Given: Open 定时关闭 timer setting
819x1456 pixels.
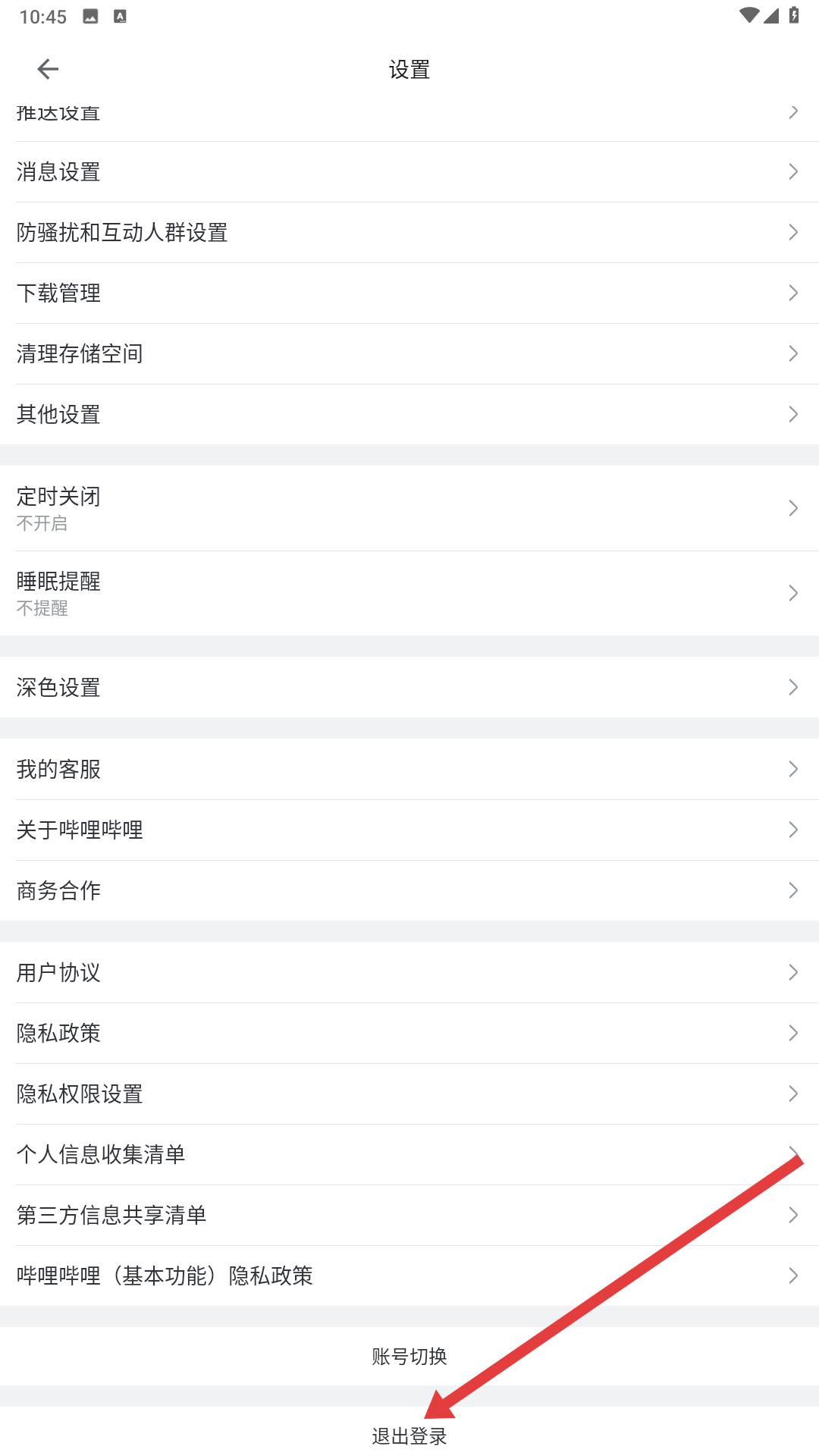Looking at the screenshot, I should pos(409,508).
